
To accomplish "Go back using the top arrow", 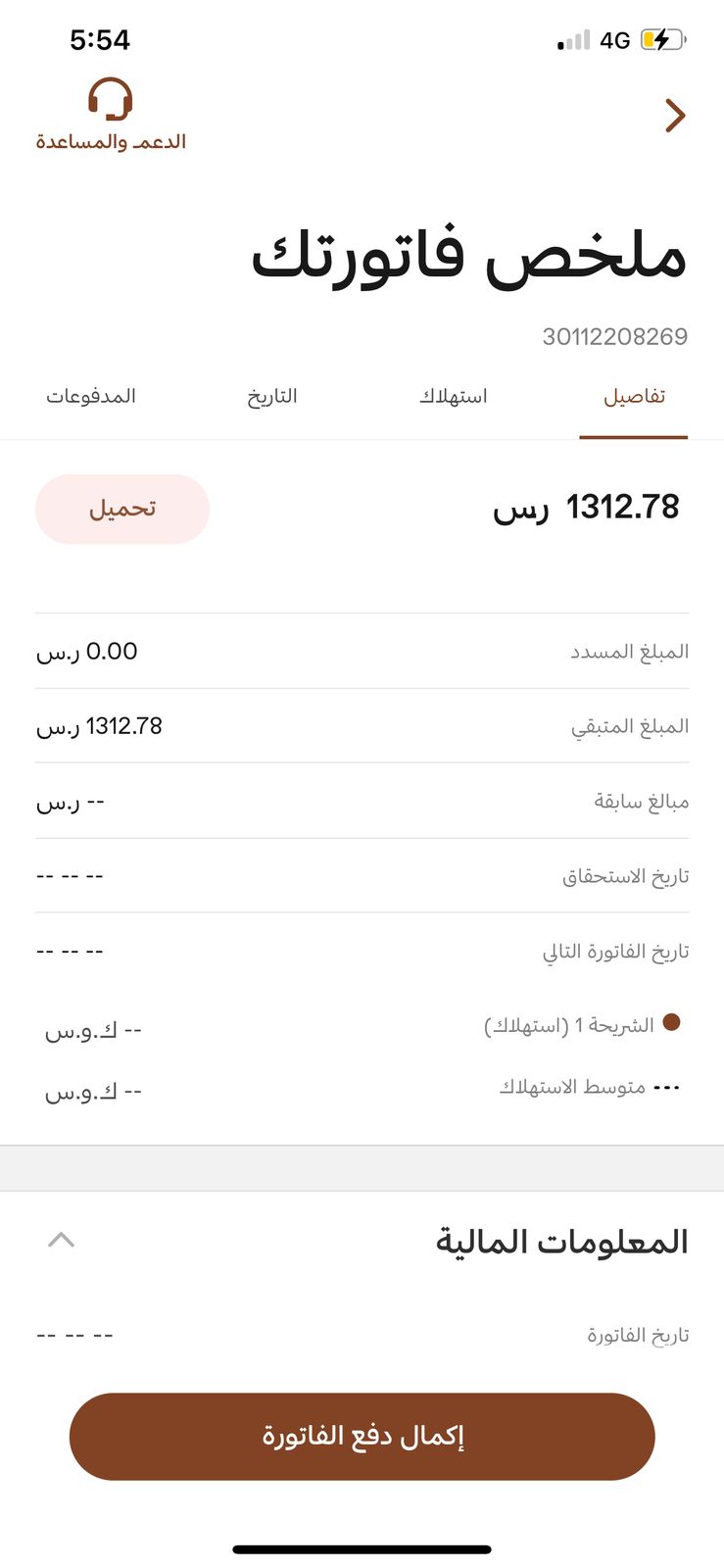I will 675,116.
